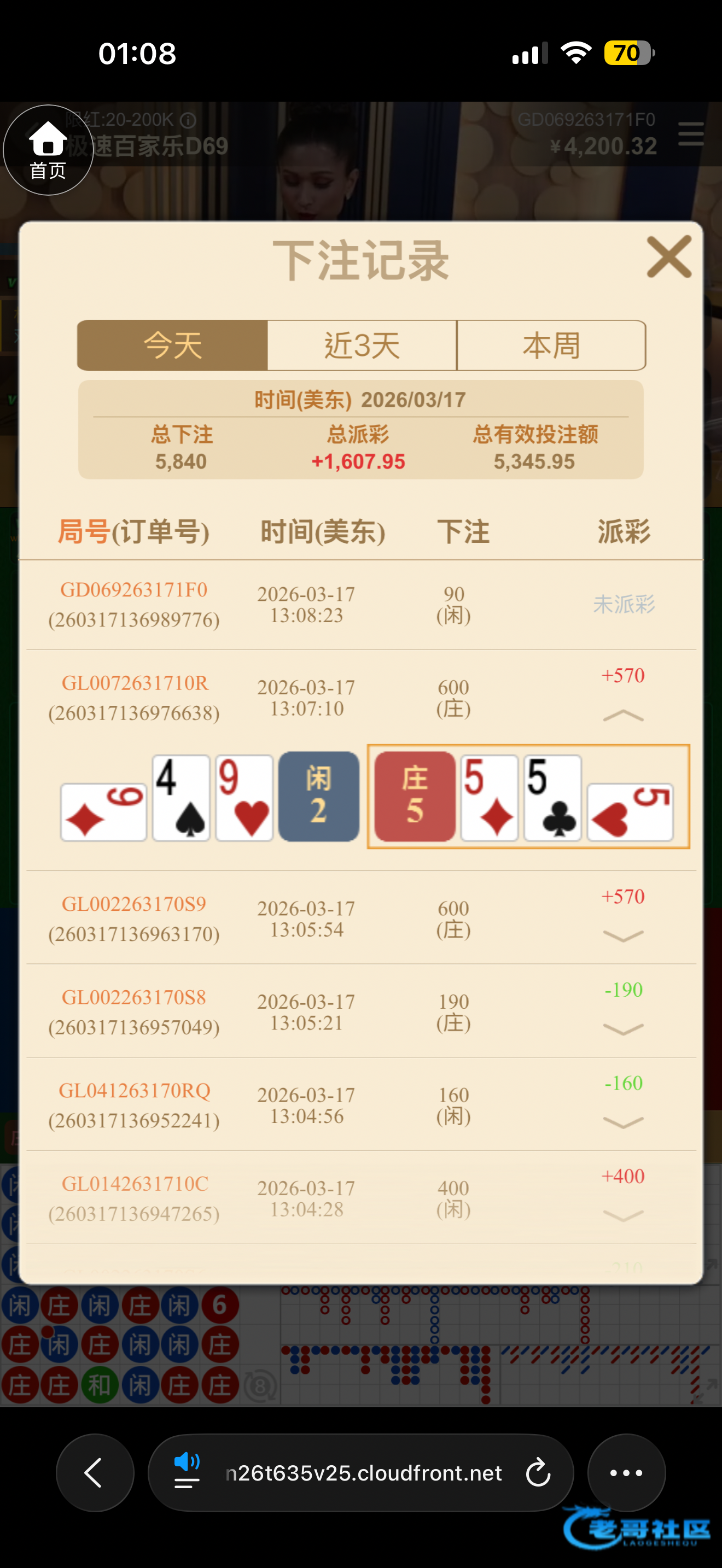Go to 首页 home button

[48, 150]
